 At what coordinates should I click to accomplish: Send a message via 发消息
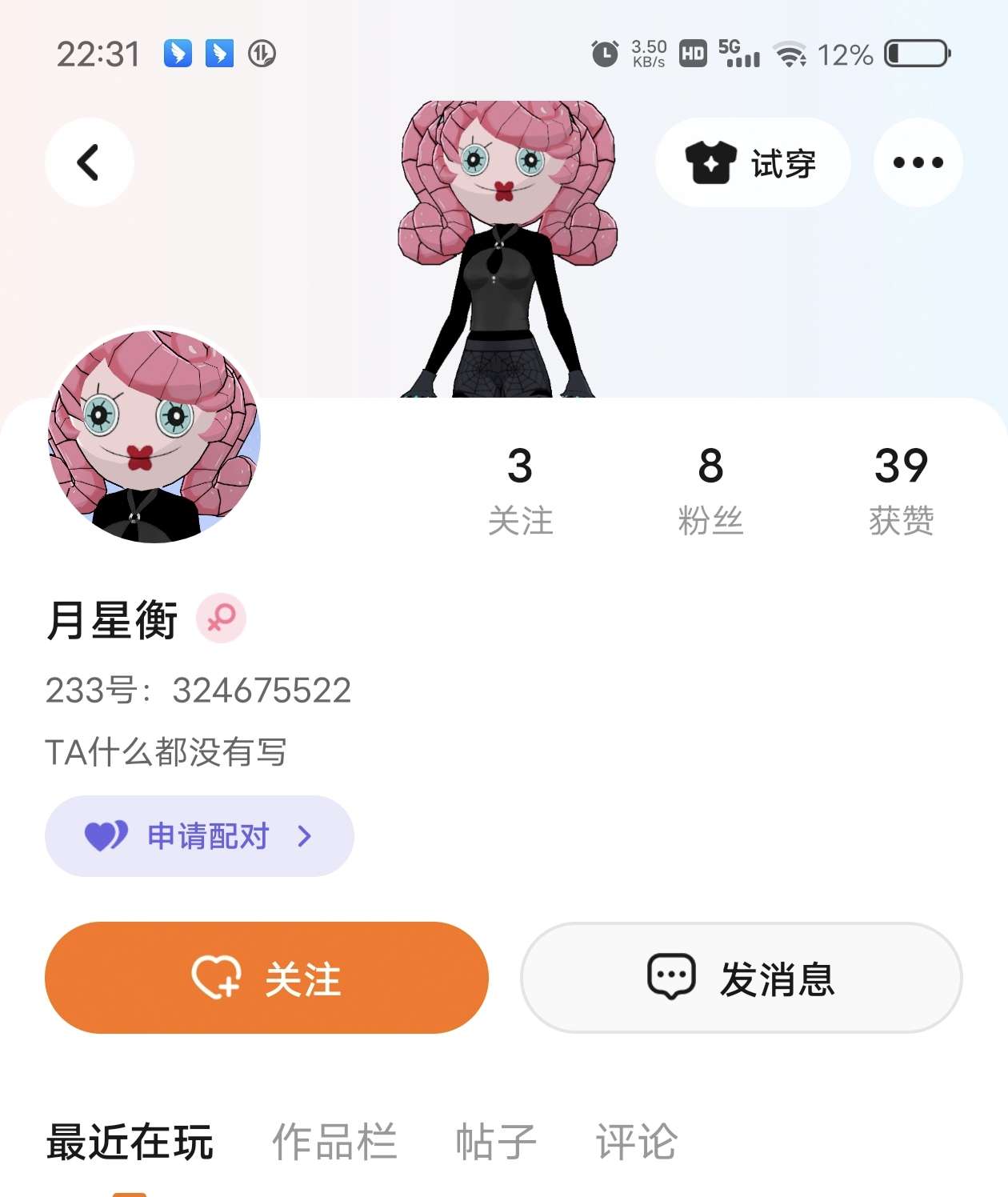pos(742,978)
